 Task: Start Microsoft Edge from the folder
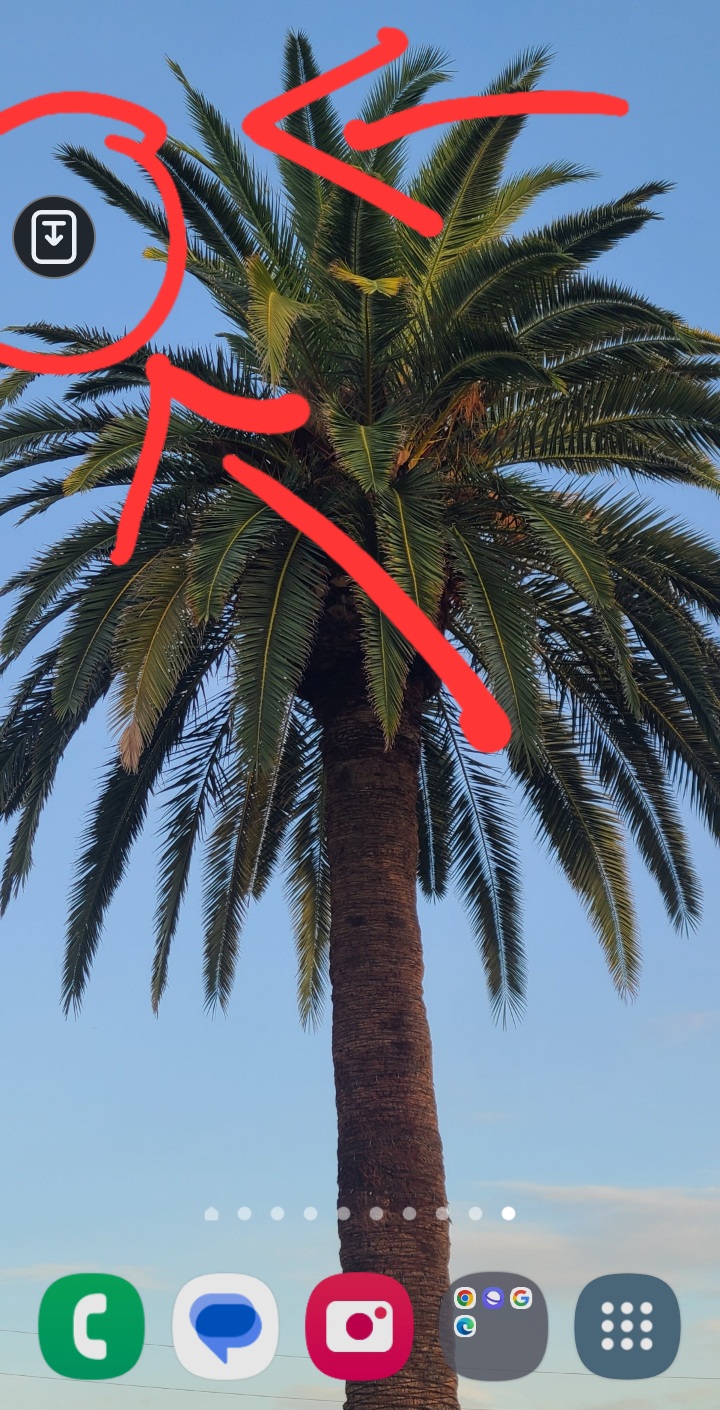(465, 1327)
